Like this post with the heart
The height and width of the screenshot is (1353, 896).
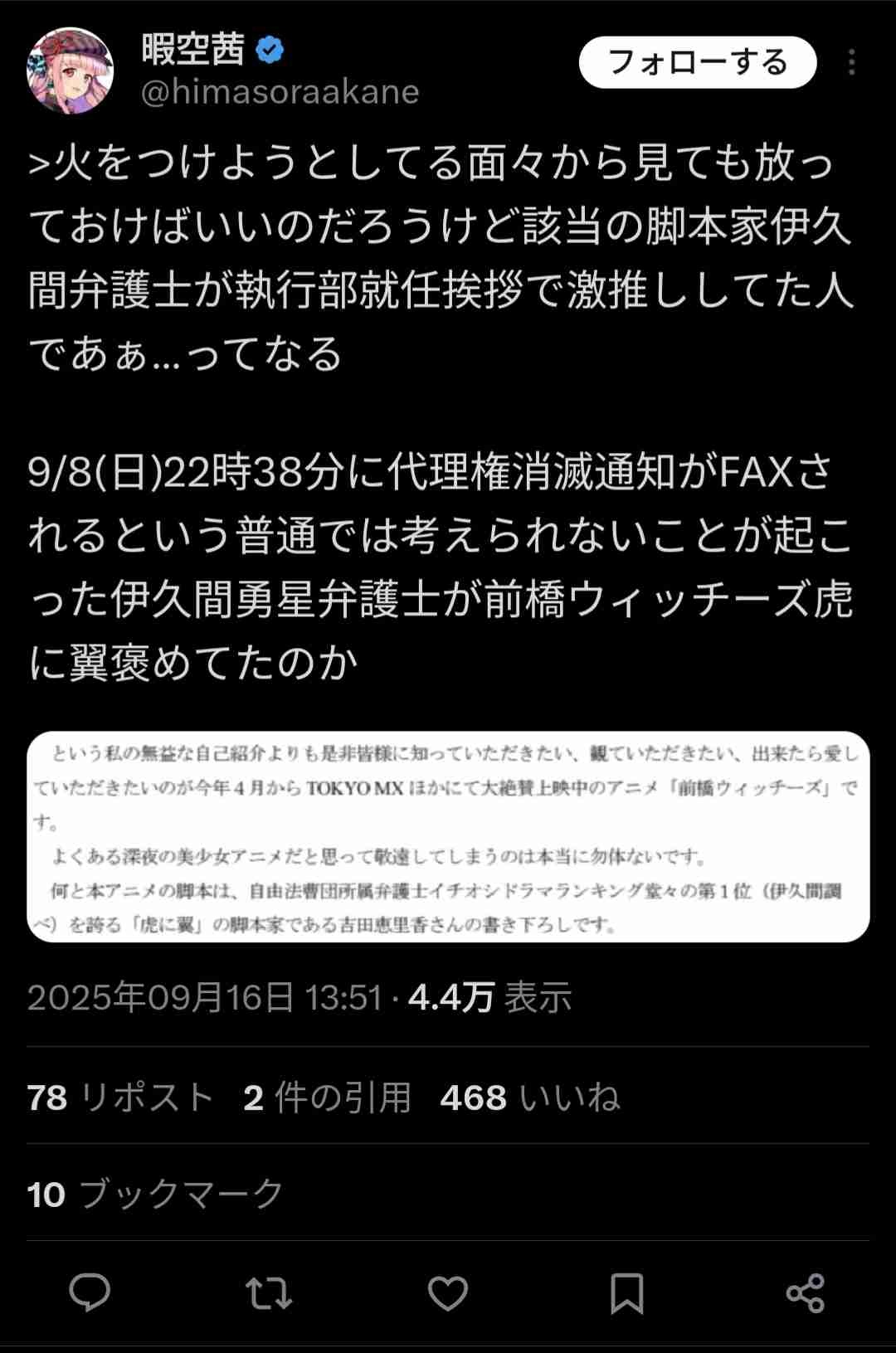(x=448, y=1292)
